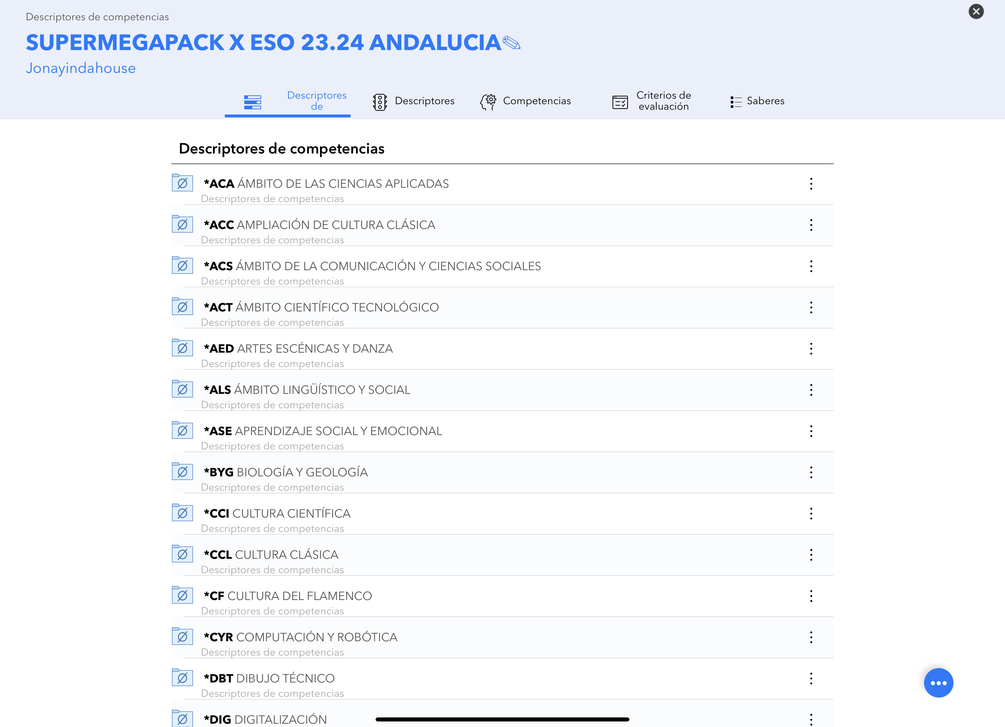The image size is (1005, 727).
Task: Close the descriptors dialog
Action: coord(976,12)
